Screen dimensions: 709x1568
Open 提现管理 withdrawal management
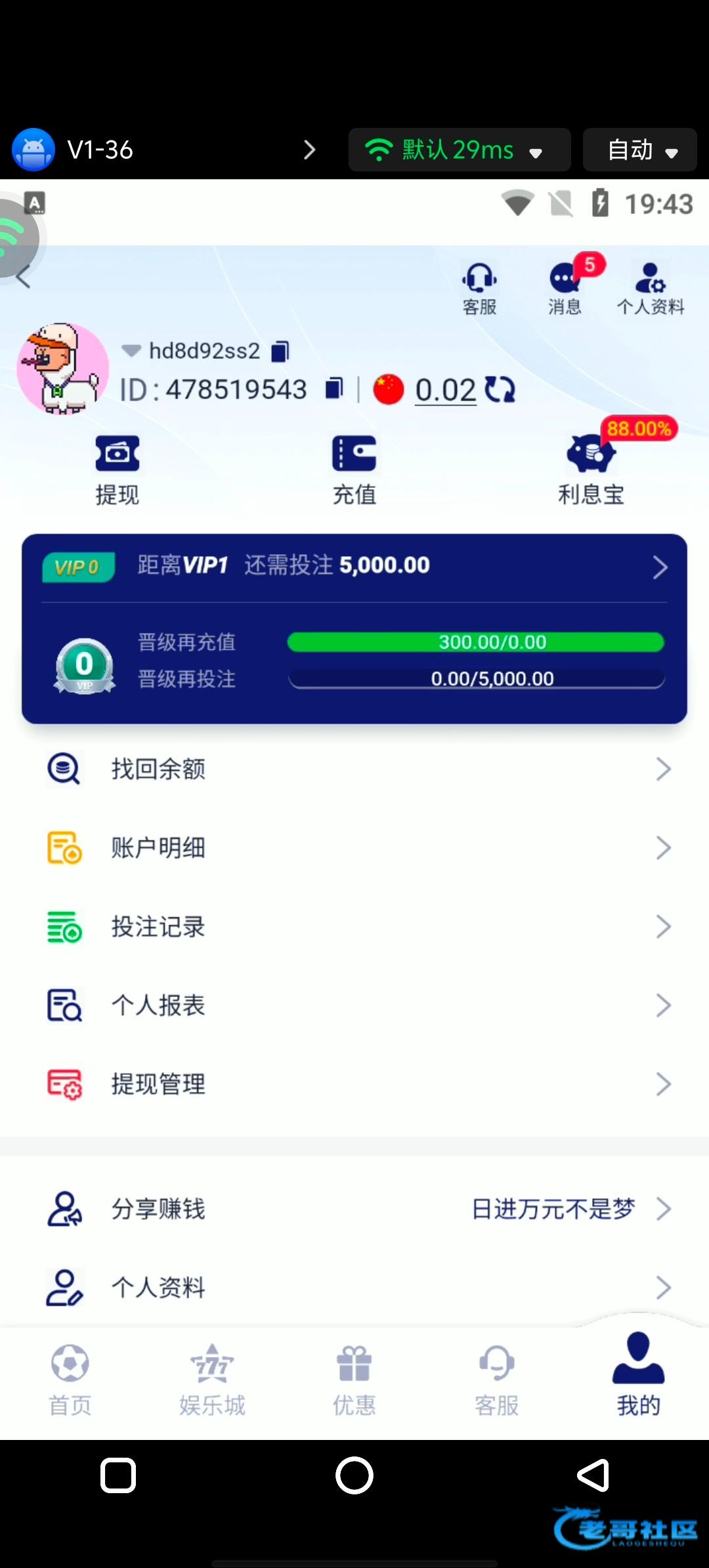[x=354, y=1084]
